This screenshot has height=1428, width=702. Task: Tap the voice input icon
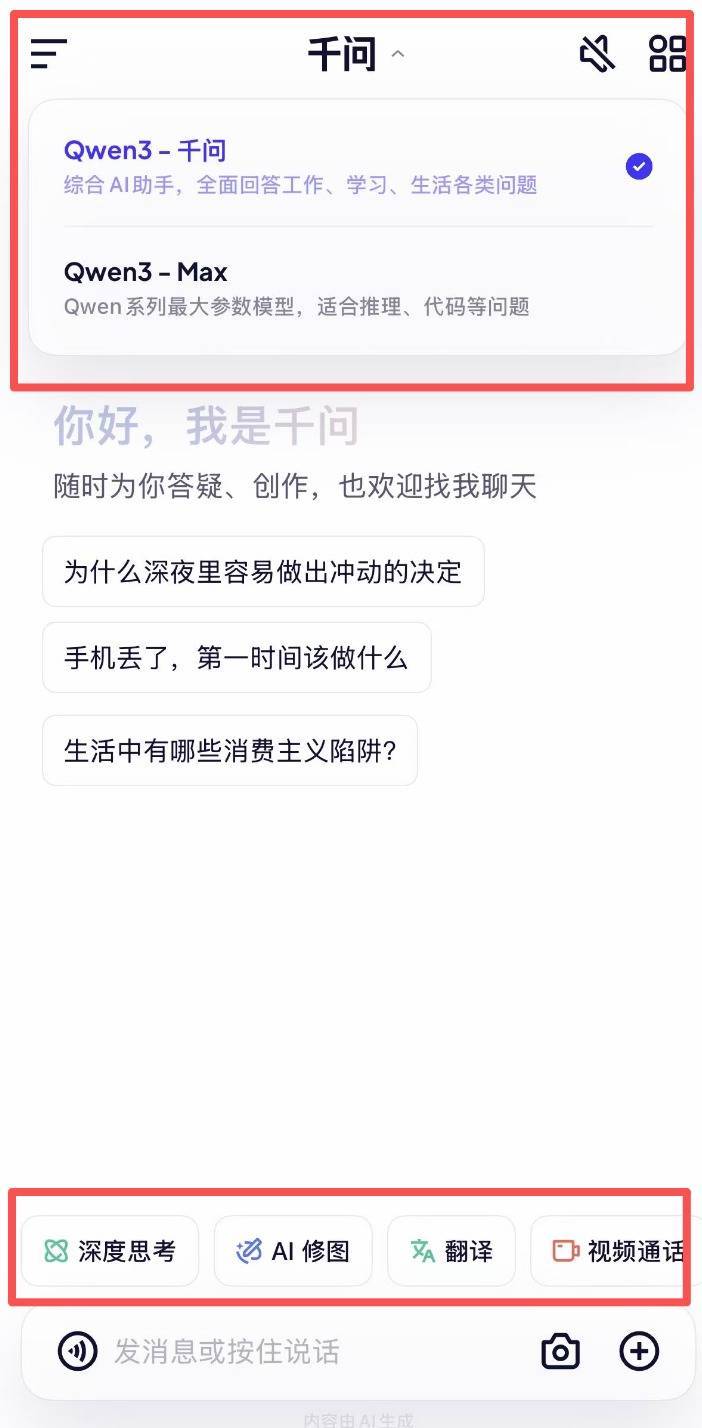(x=77, y=1352)
